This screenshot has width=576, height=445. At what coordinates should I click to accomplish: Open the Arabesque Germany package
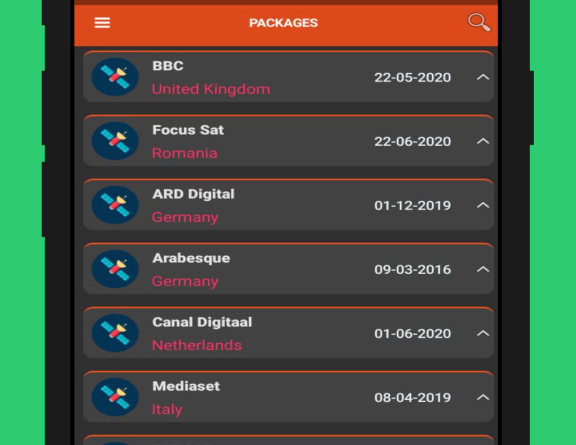[288, 269]
